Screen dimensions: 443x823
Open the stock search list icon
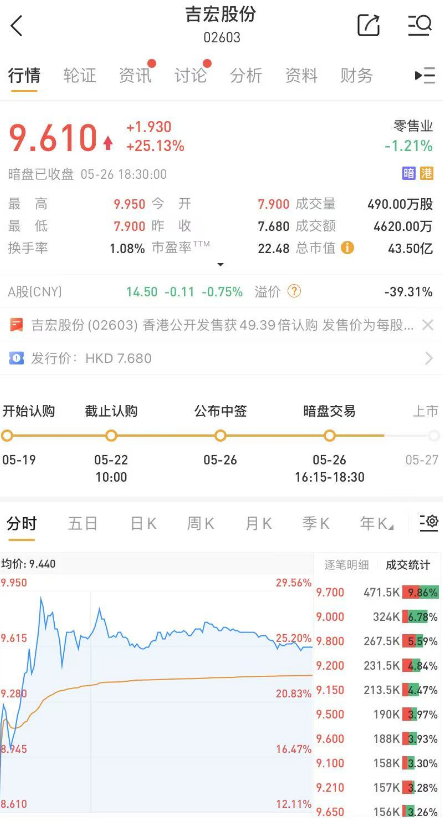[419, 25]
